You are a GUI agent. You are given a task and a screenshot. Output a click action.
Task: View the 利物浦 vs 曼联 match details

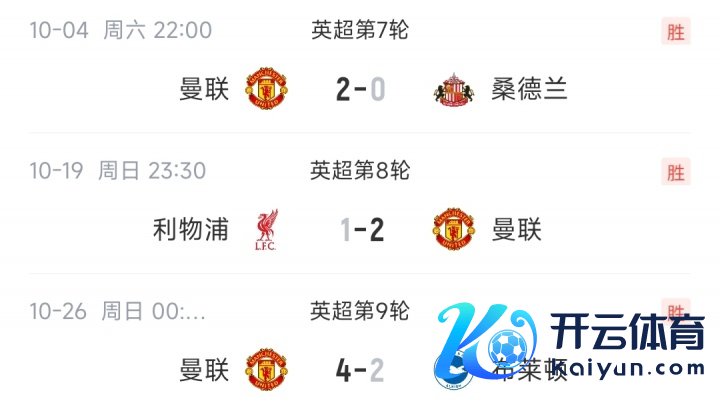(x=360, y=231)
